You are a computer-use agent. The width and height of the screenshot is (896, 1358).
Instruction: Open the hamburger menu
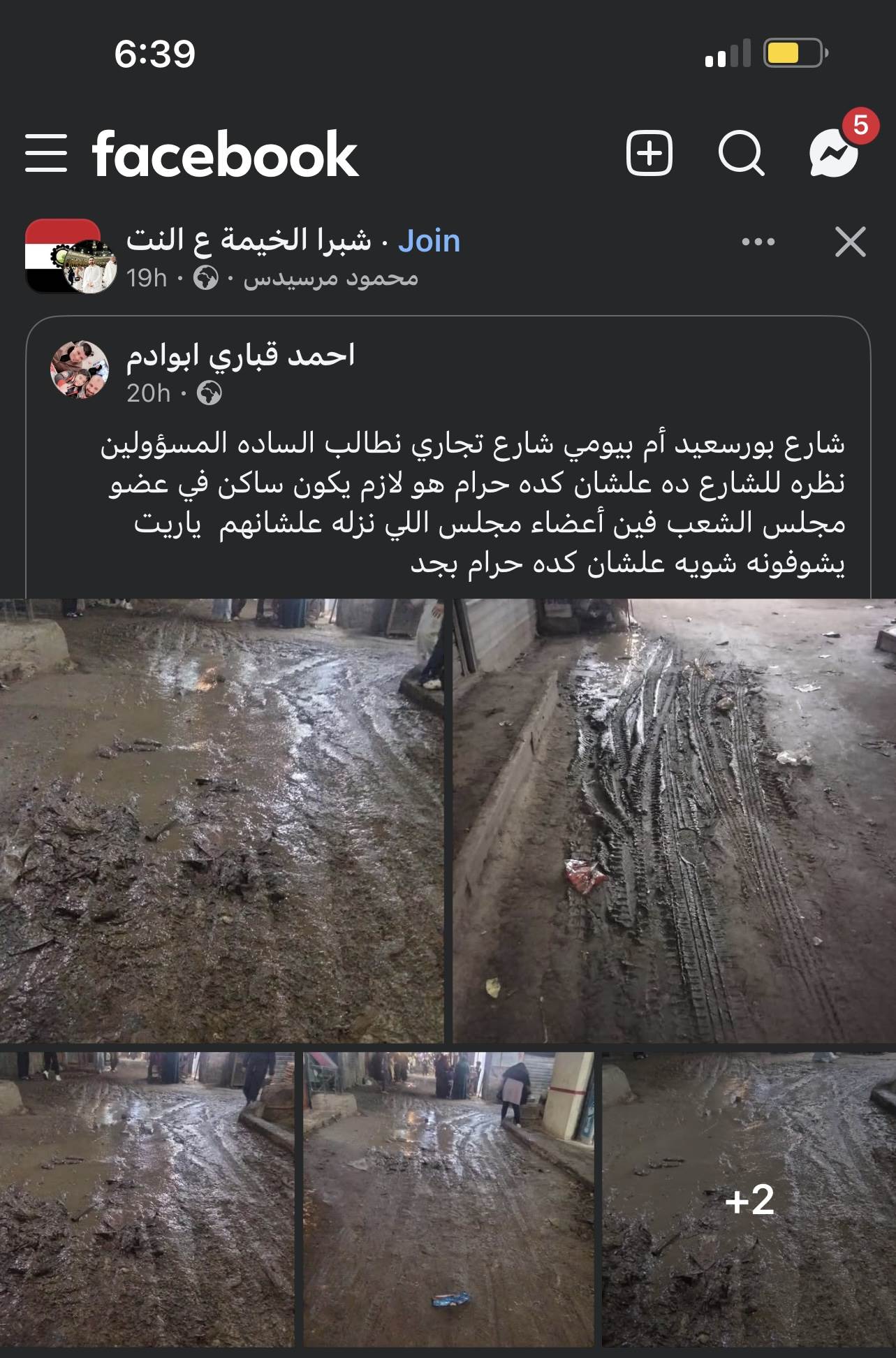coord(46,154)
